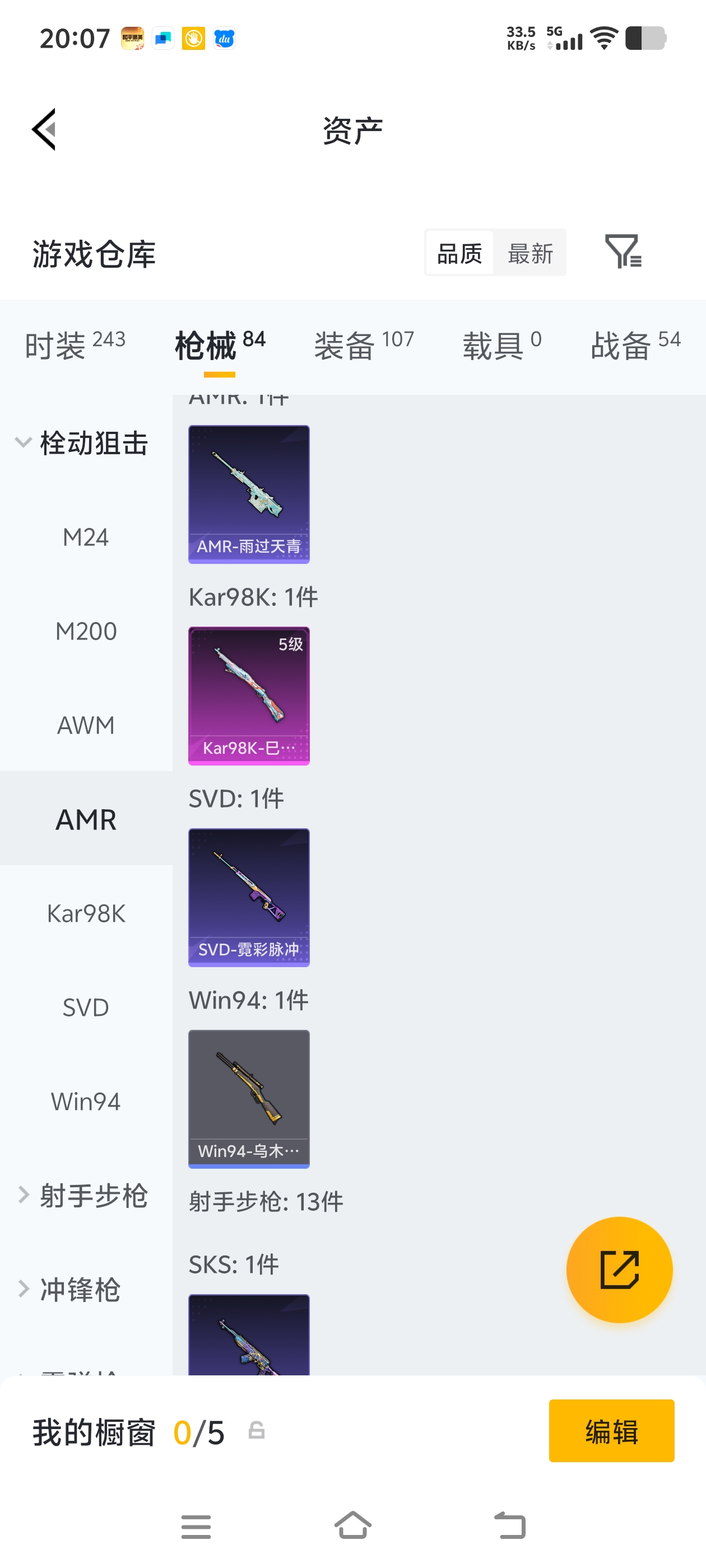Switch sorting to 品质
The width and height of the screenshot is (706, 1568).
460,253
